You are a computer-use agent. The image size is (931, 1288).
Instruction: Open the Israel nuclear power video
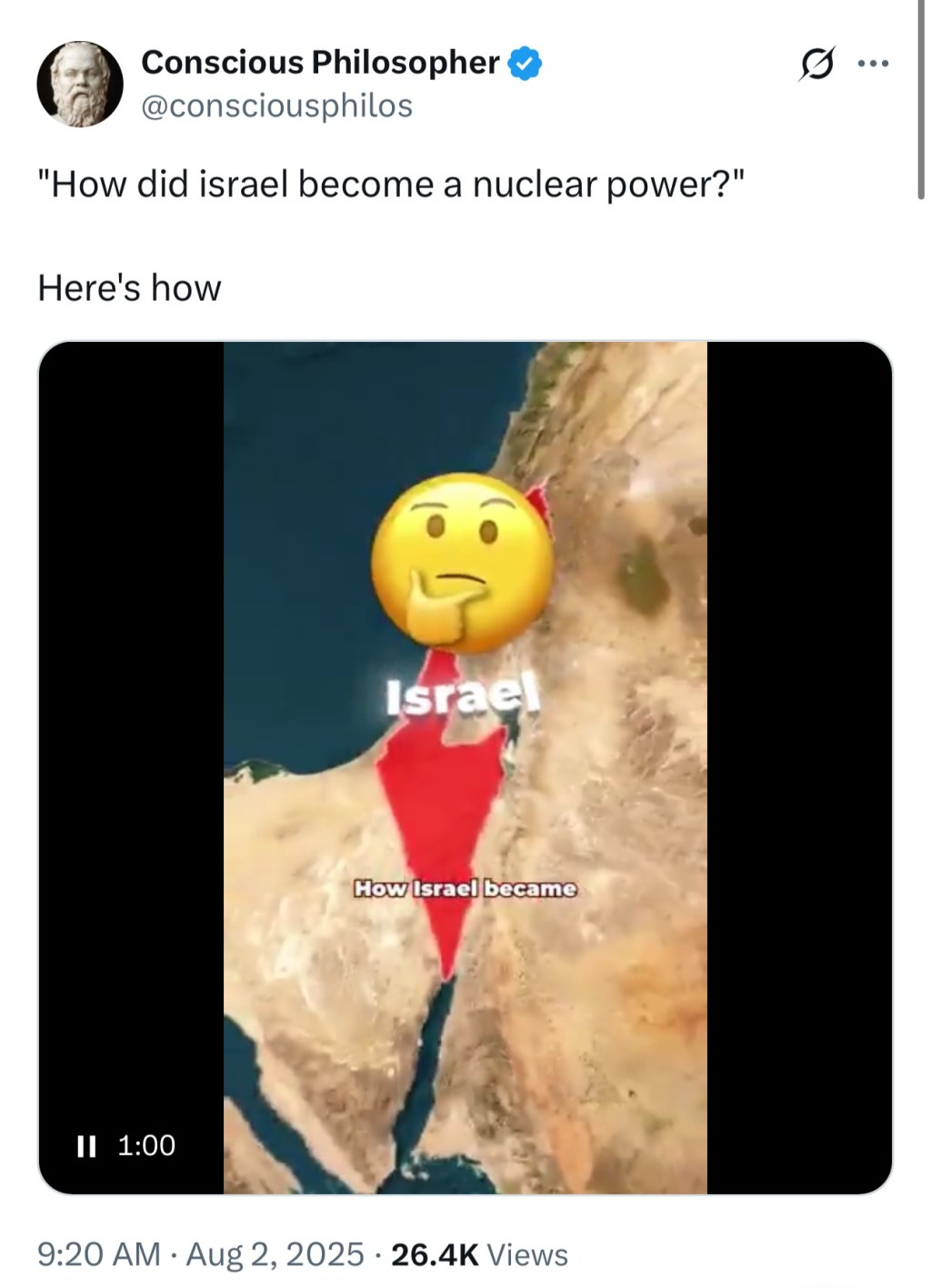[465, 767]
